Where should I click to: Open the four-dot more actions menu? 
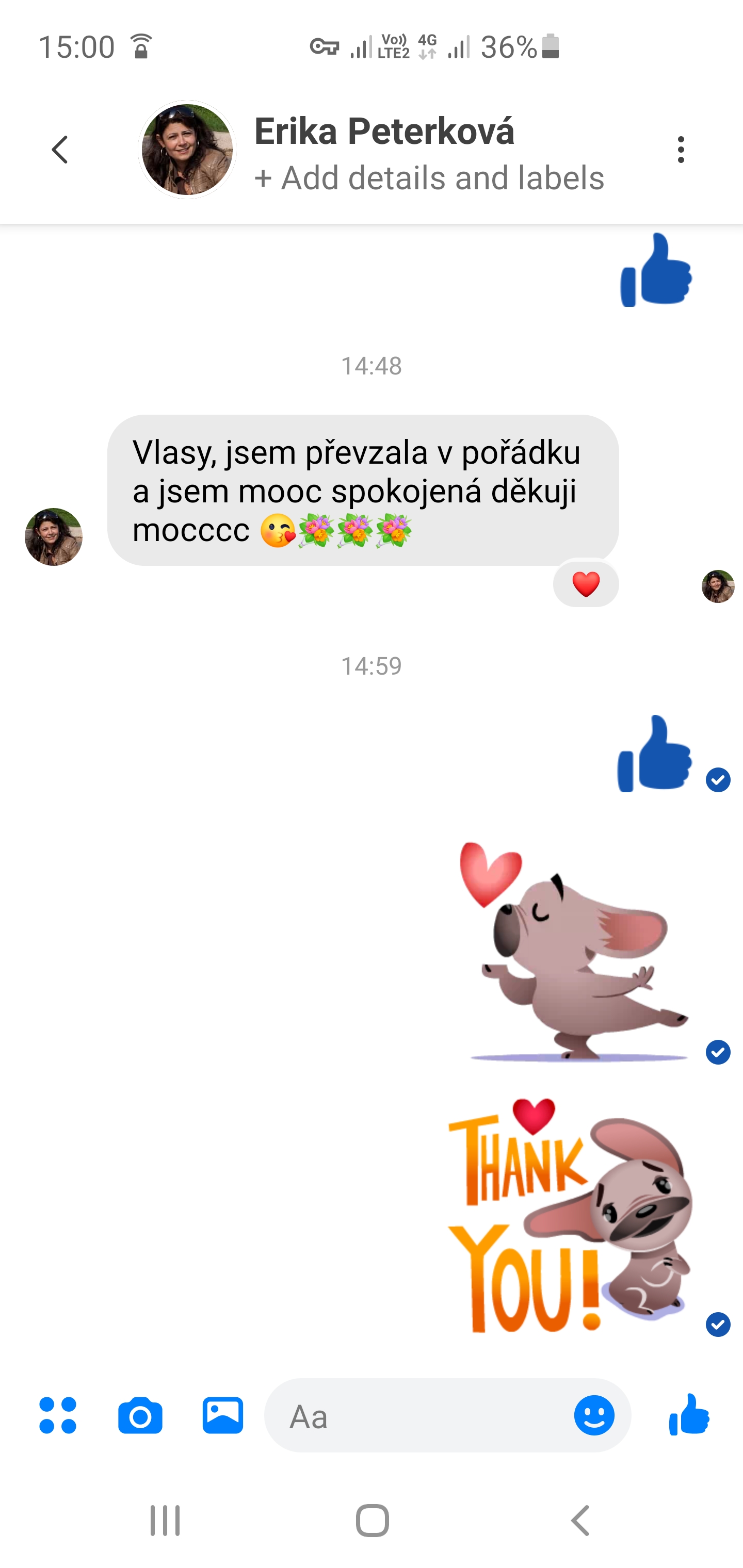tap(58, 1415)
